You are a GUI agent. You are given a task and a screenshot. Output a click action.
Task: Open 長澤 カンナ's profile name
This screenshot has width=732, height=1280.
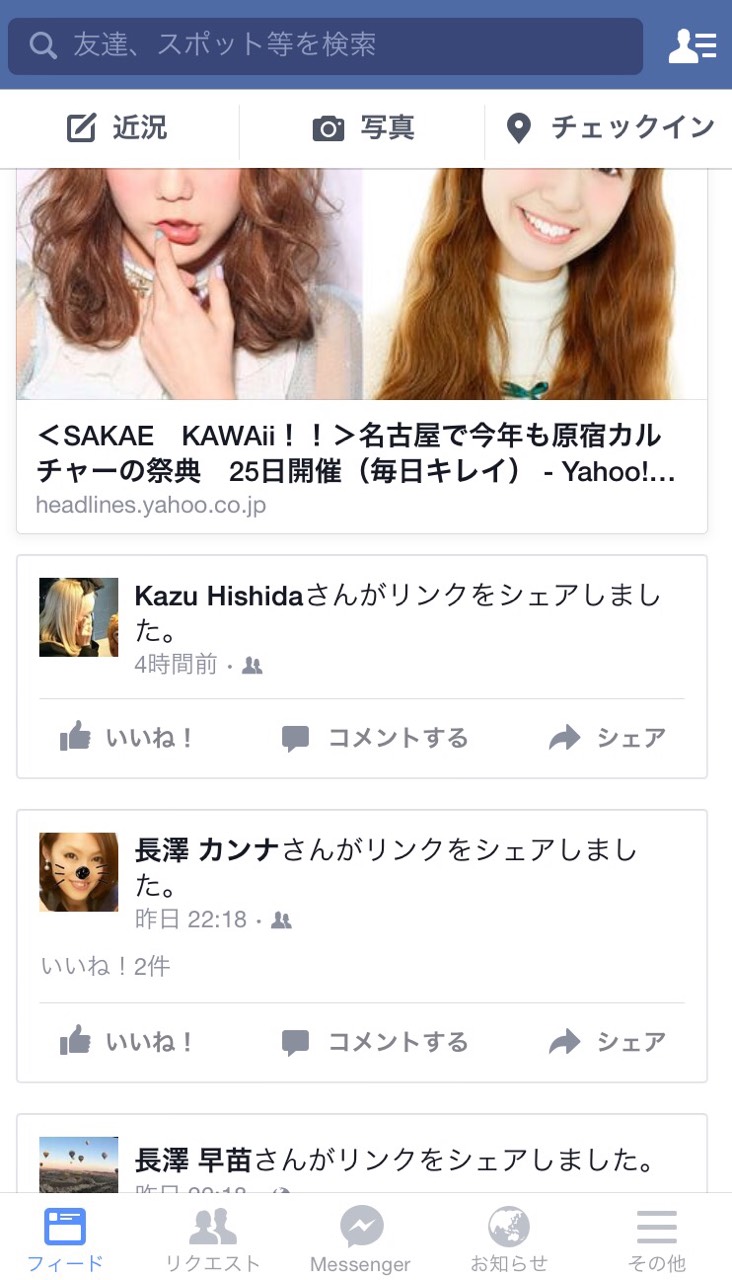207,850
